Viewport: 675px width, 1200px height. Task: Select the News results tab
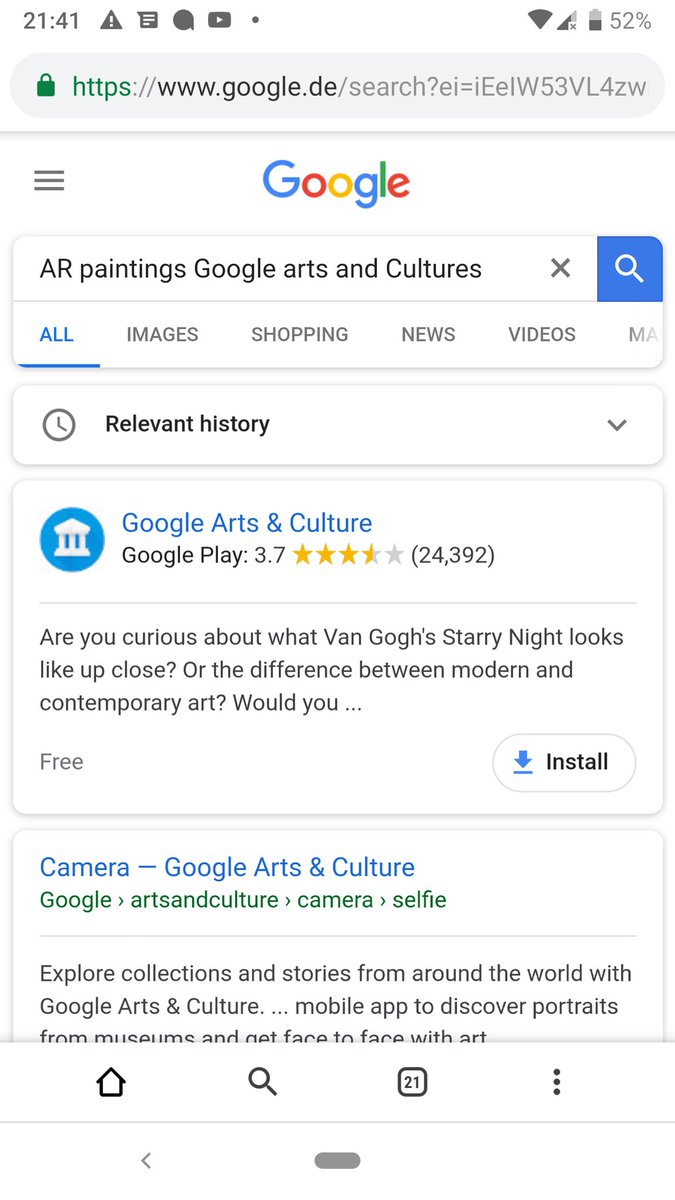click(428, 335)
